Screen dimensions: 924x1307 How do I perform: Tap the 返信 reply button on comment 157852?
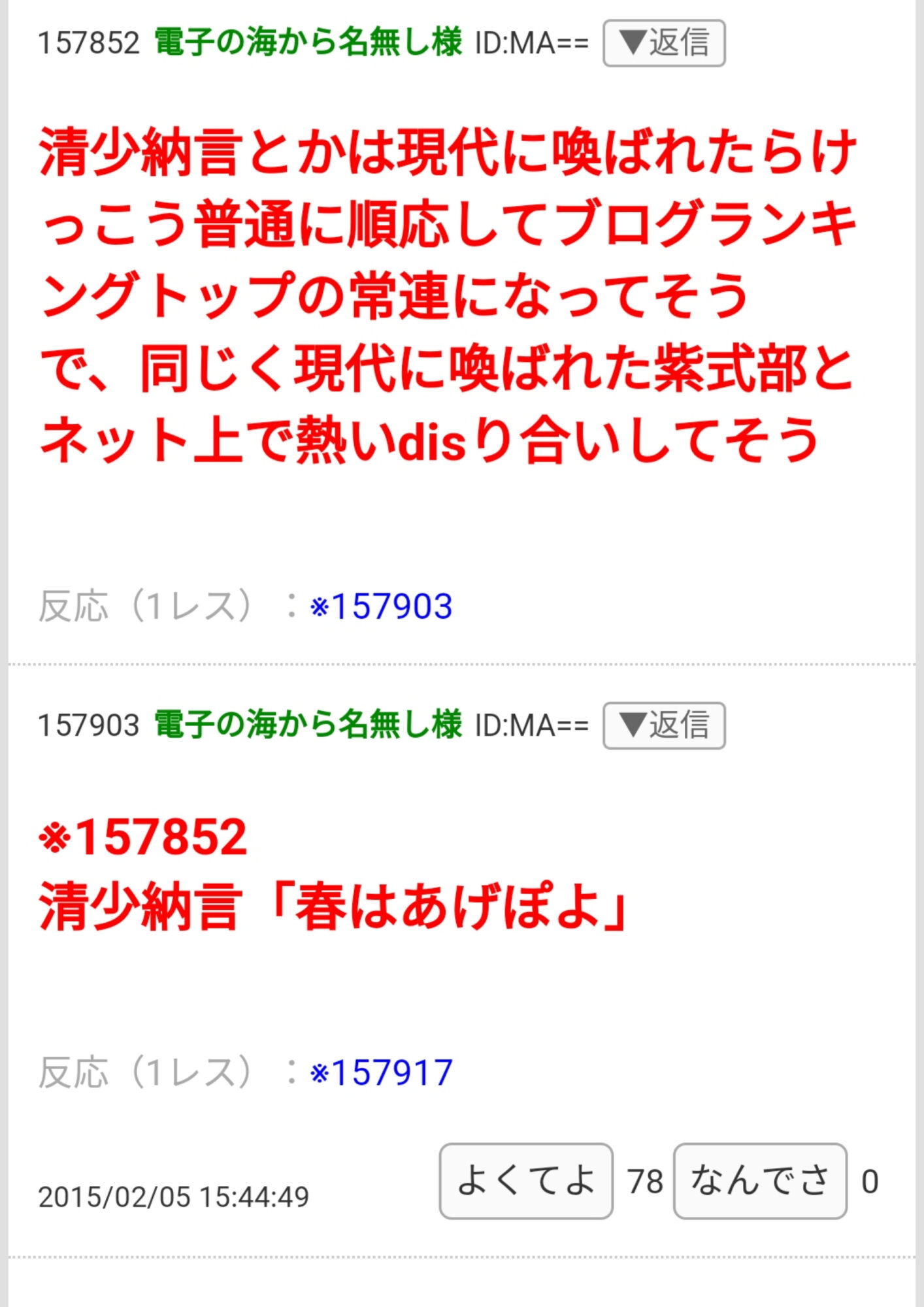[x=663, y=43]
